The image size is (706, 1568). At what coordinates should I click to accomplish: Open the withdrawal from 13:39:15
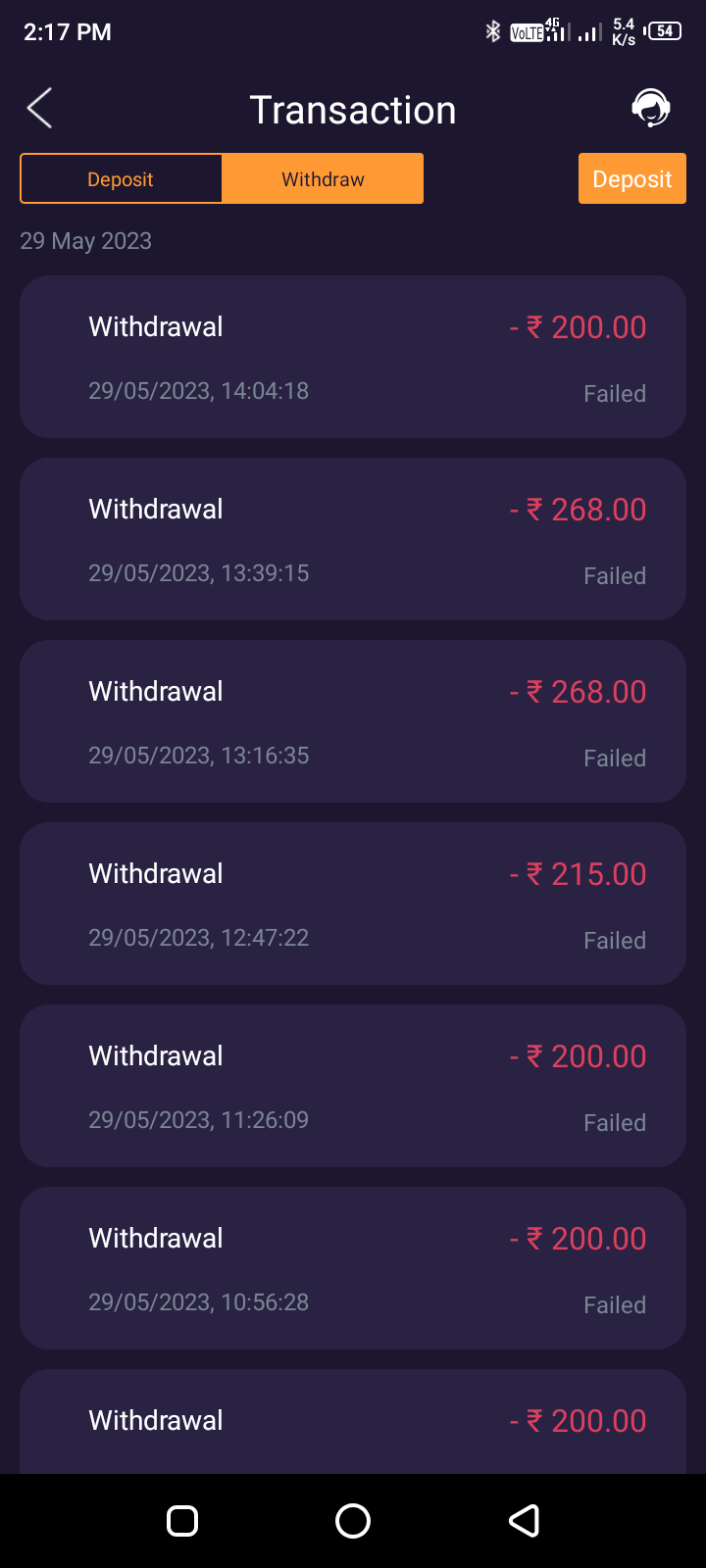(352, 539)
